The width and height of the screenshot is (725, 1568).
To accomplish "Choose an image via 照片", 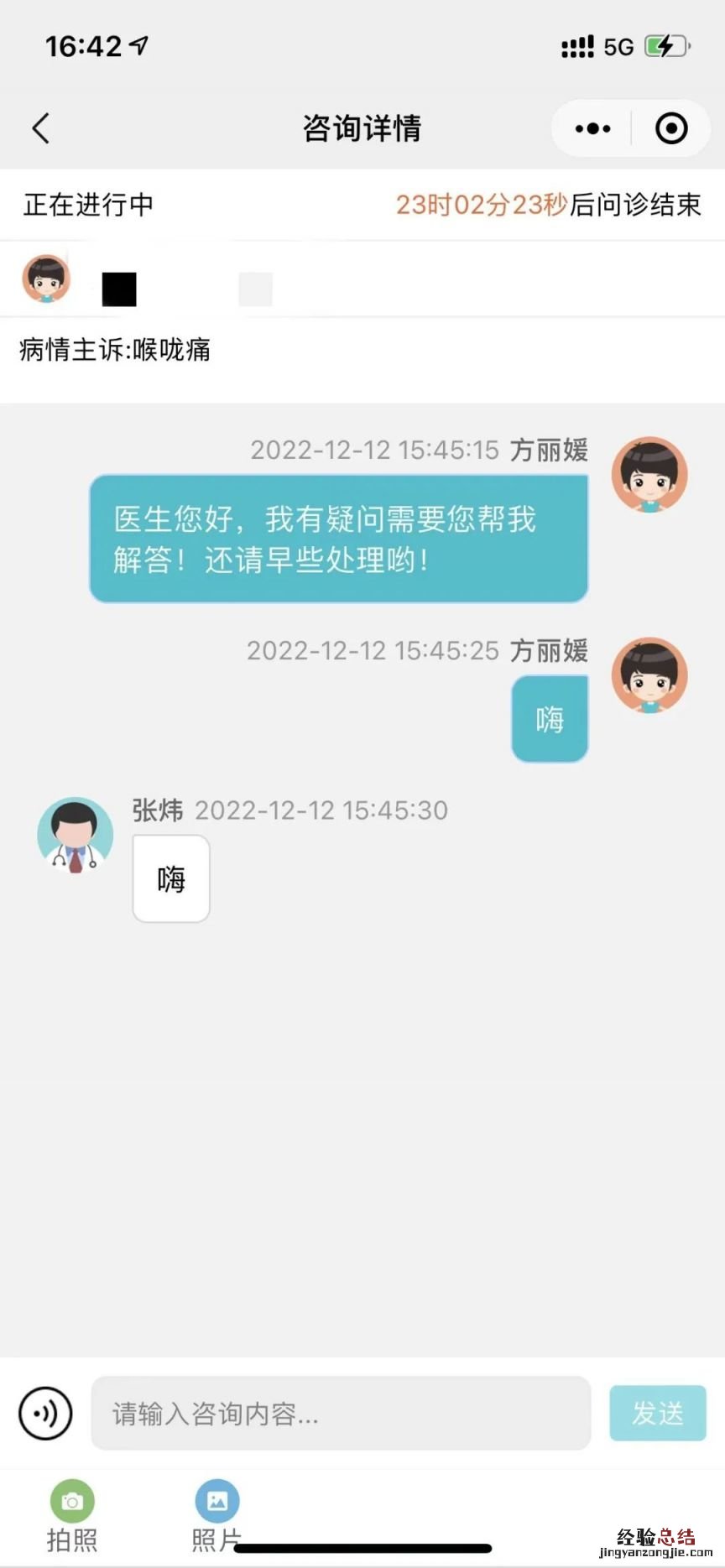I will pos(216,1514).
